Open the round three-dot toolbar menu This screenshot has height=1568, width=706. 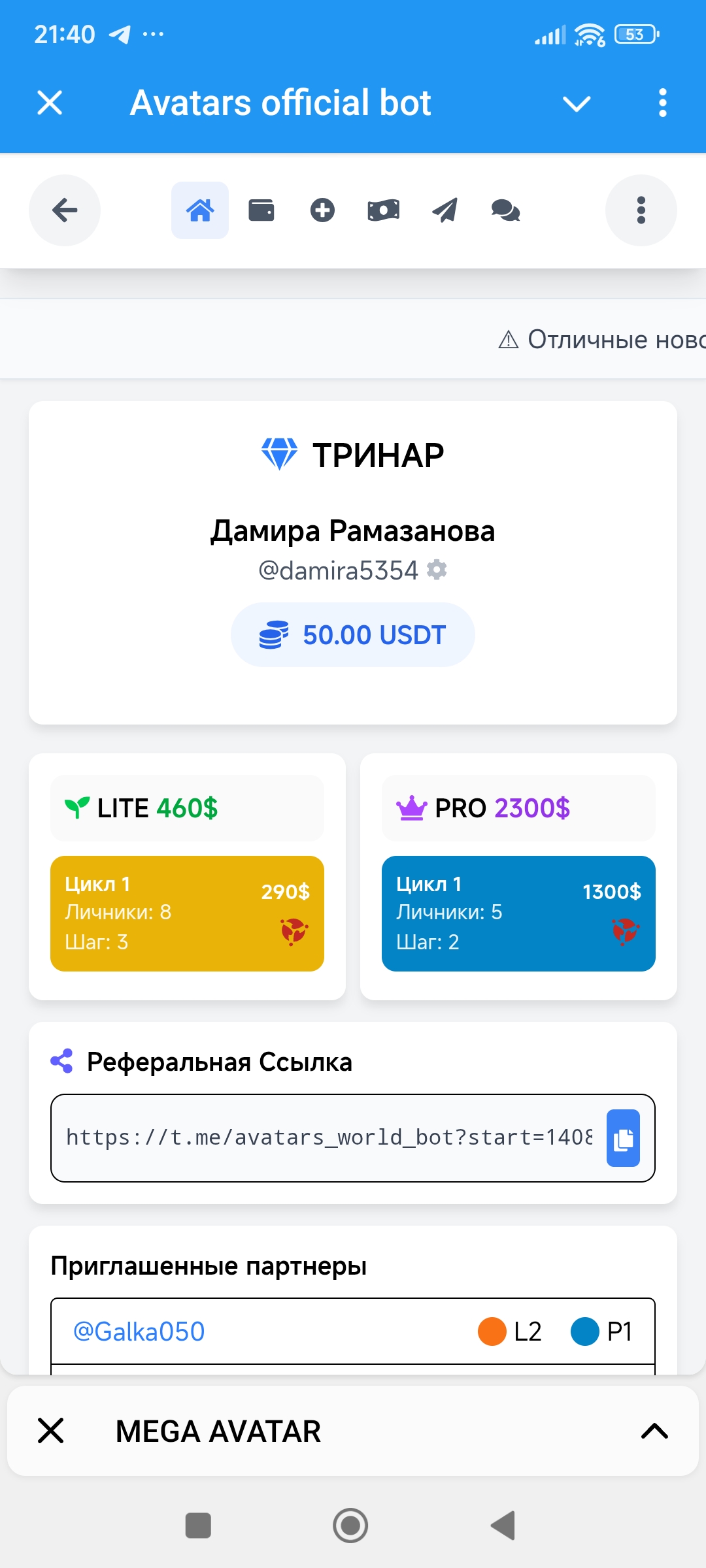click(x=641, y=210)
